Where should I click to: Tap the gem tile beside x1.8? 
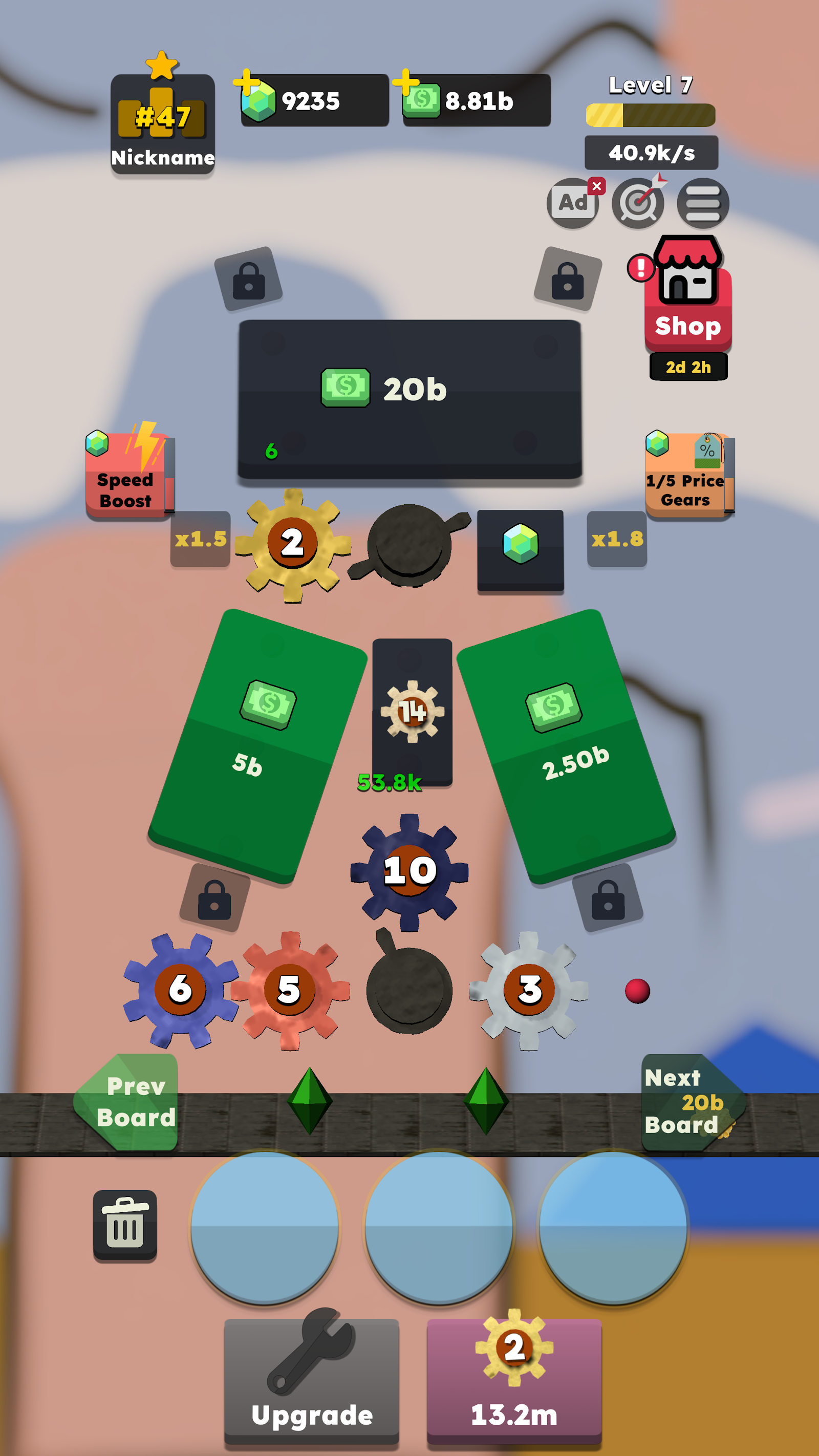pyautogui.click(x=521, y=550)
